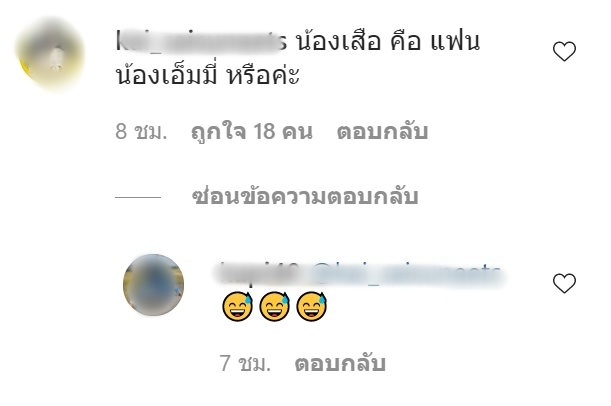Reply to the emoji comment from 7 ชม. ago

[340, 363]
